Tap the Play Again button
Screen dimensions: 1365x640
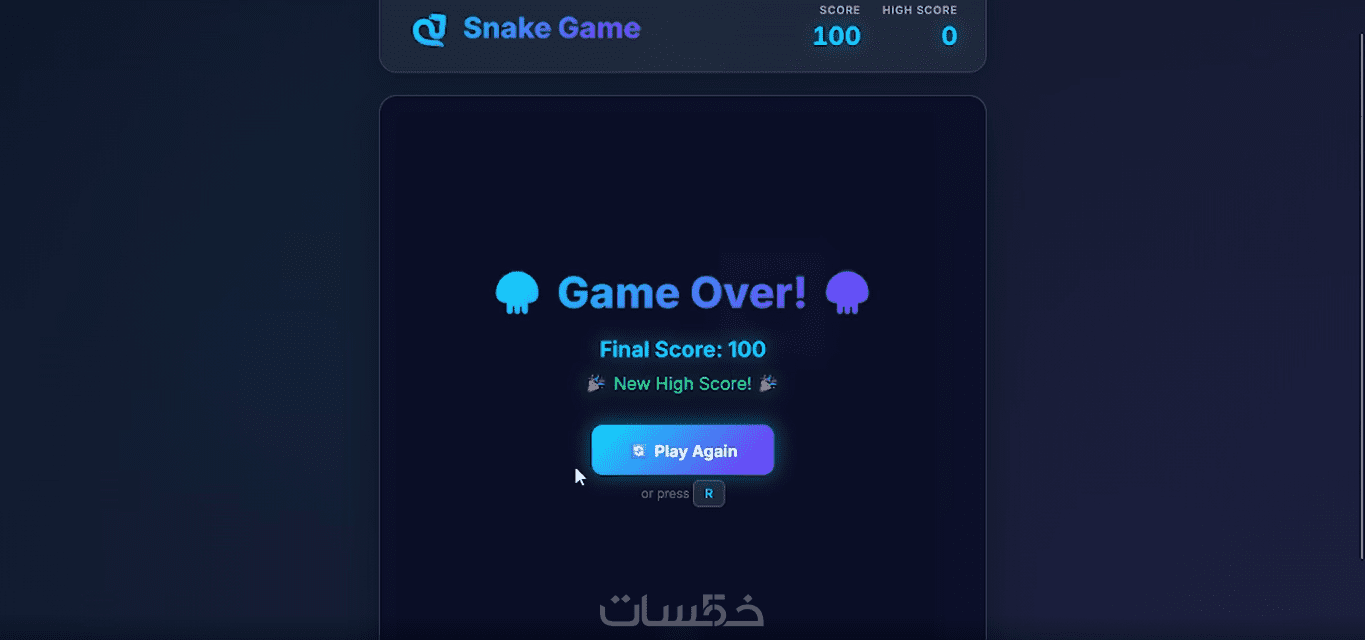tap(683, 451)
